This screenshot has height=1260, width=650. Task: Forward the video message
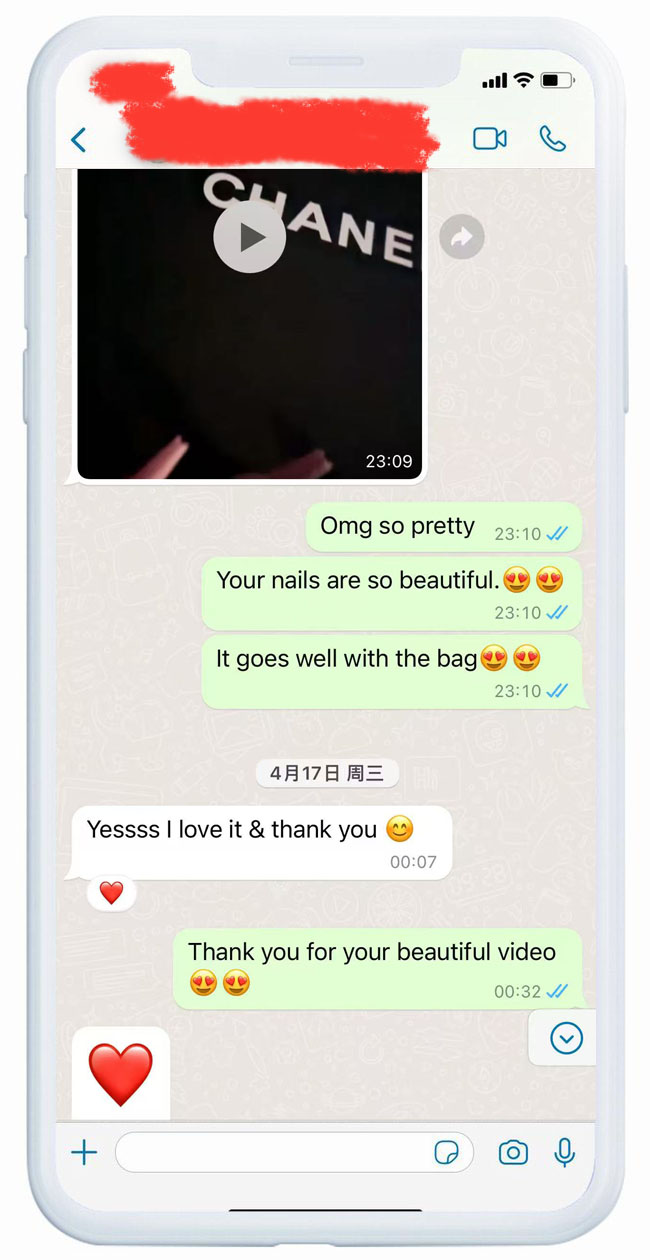pyautogui.click(x=461, y=237)
